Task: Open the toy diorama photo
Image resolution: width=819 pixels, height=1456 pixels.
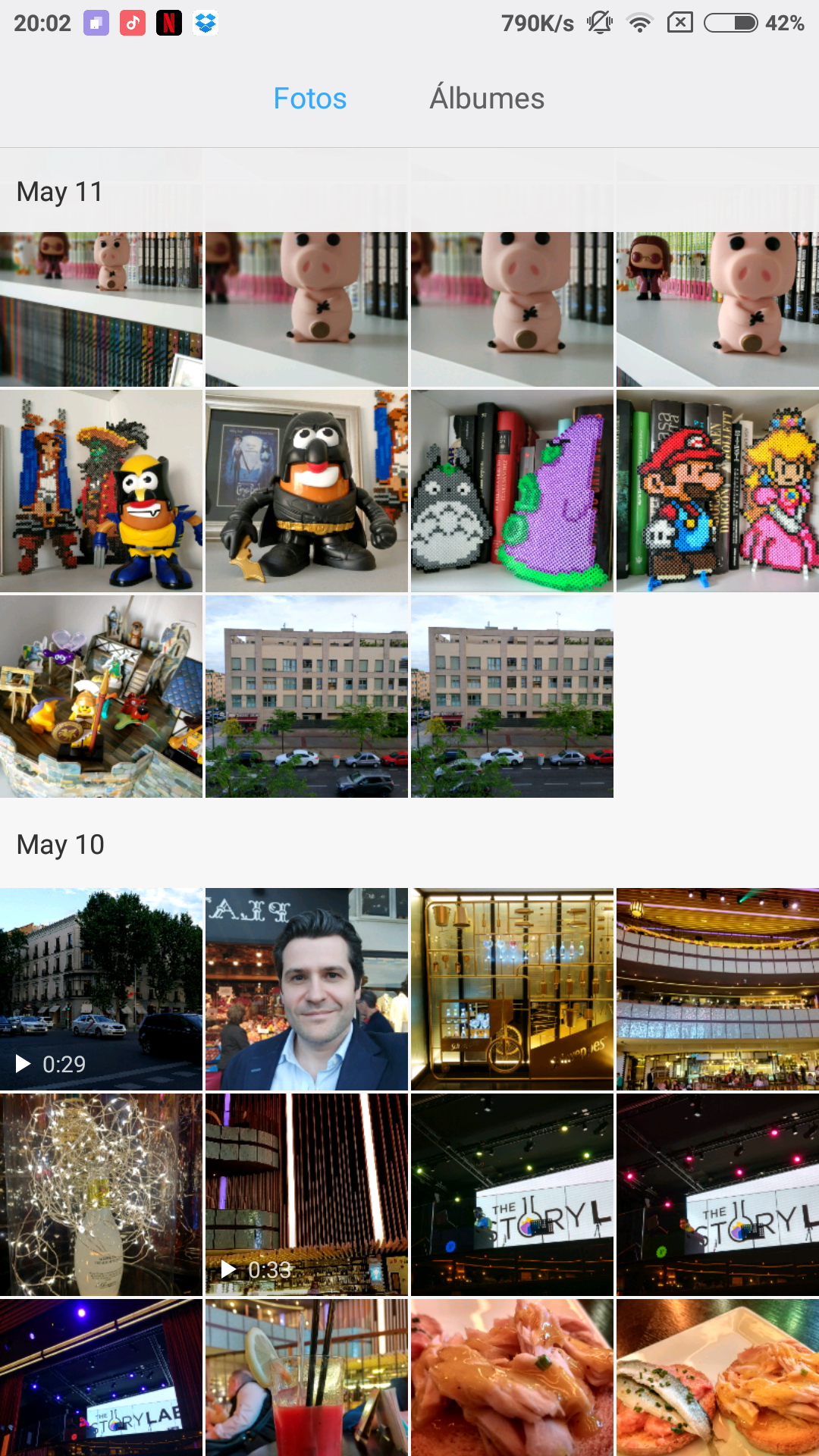Action: pyautogui.click(x=101, y=696)
